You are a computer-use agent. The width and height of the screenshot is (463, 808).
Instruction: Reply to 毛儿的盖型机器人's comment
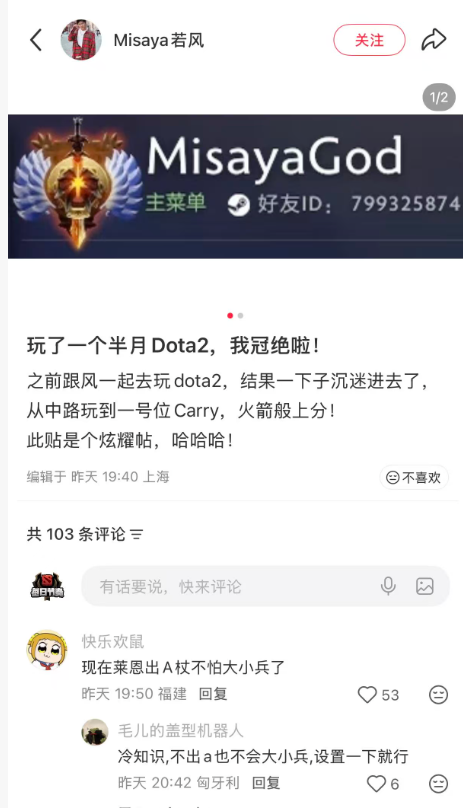click(x=266, y=783)
